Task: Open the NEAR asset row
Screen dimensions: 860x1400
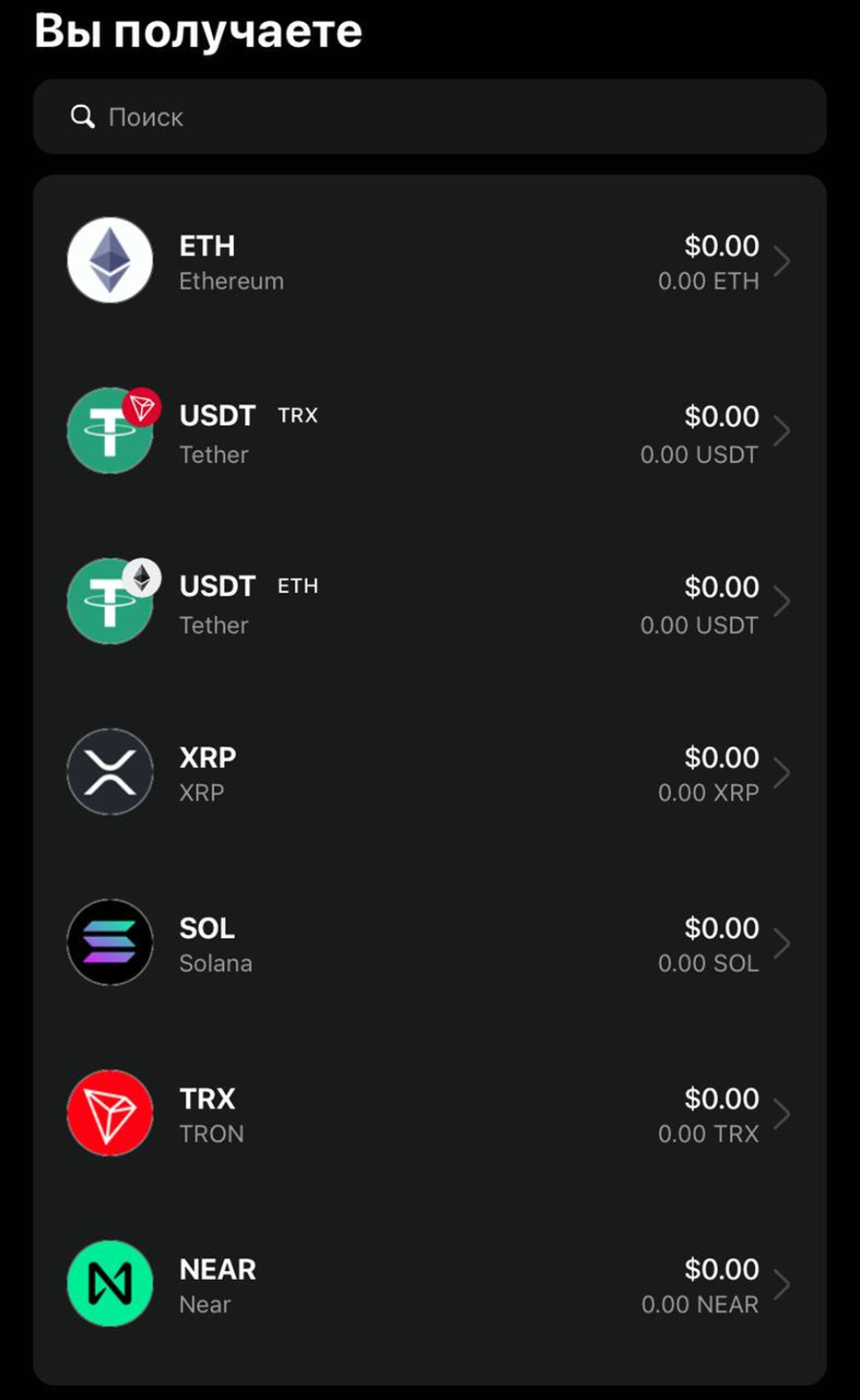Action: (430, 1285)
